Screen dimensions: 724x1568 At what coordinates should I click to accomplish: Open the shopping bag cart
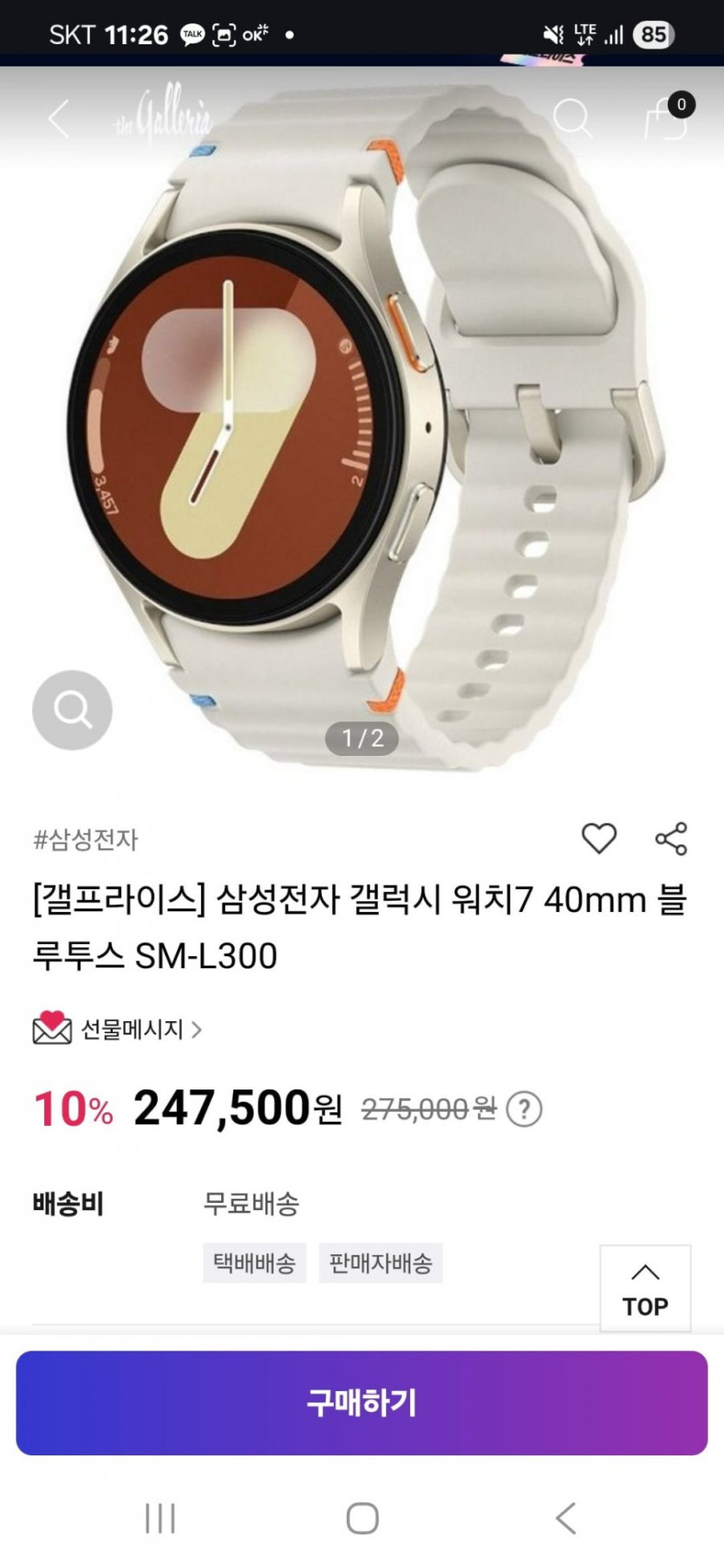(666, 118)
